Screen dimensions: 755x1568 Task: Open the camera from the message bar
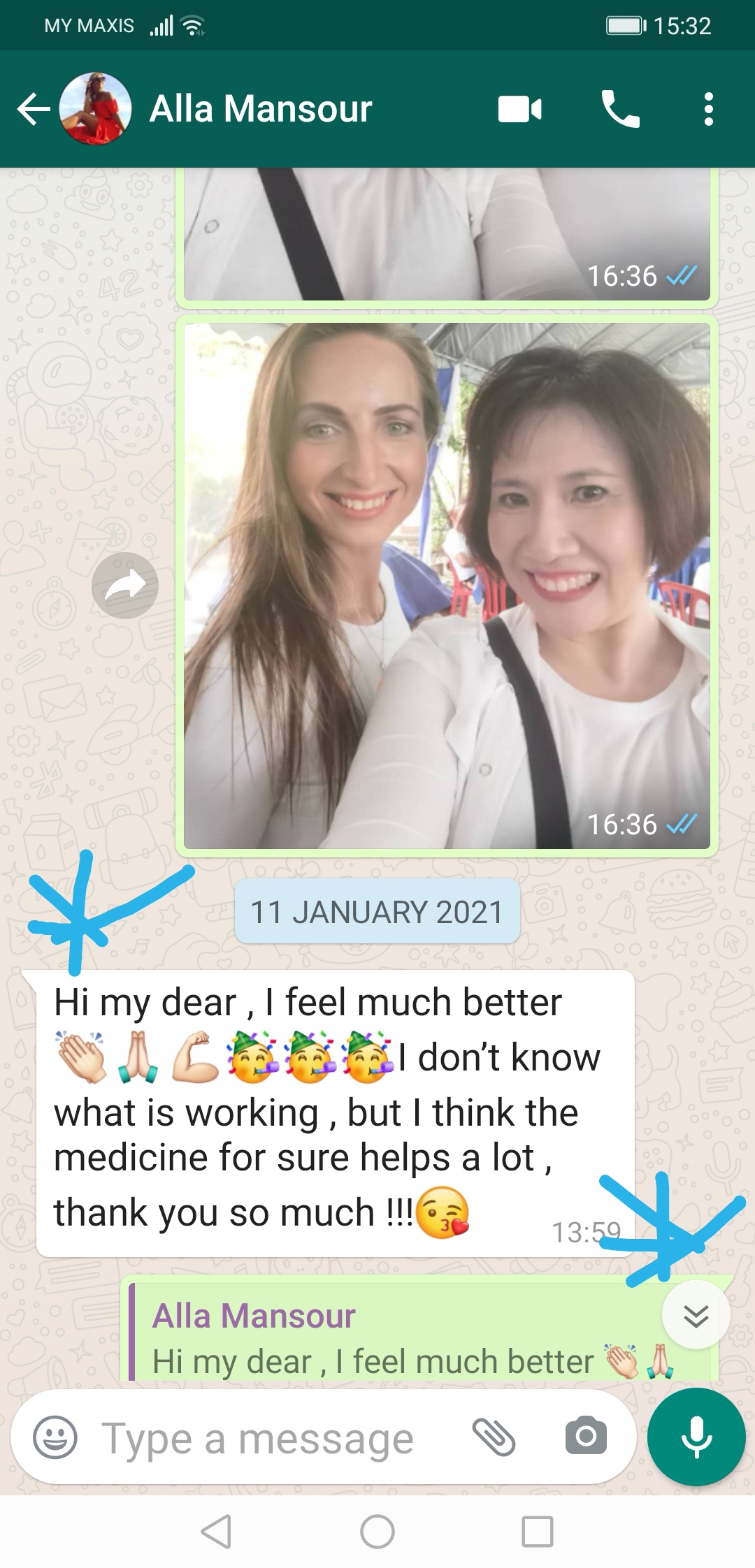[x=586, y=1437]
